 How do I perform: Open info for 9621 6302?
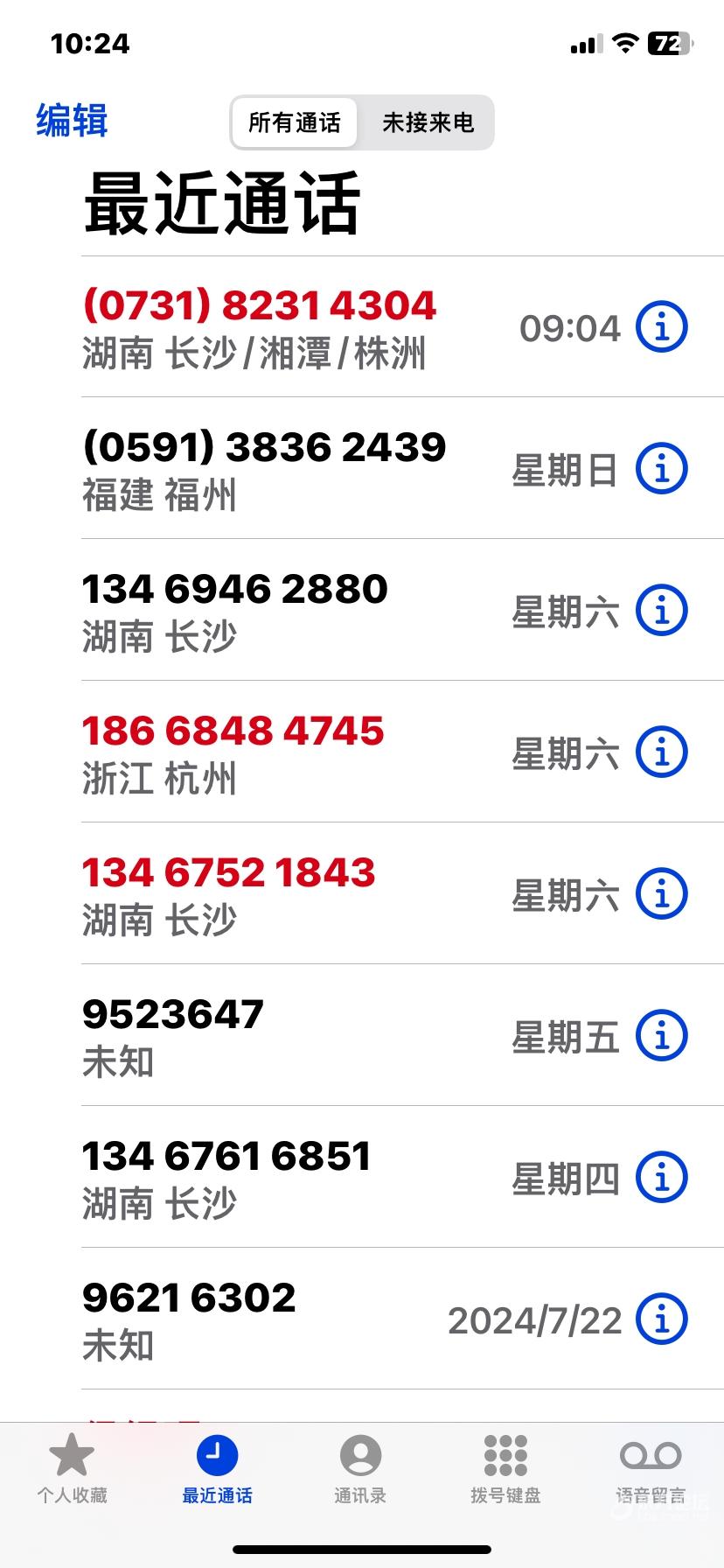[x=662, y=1319]
